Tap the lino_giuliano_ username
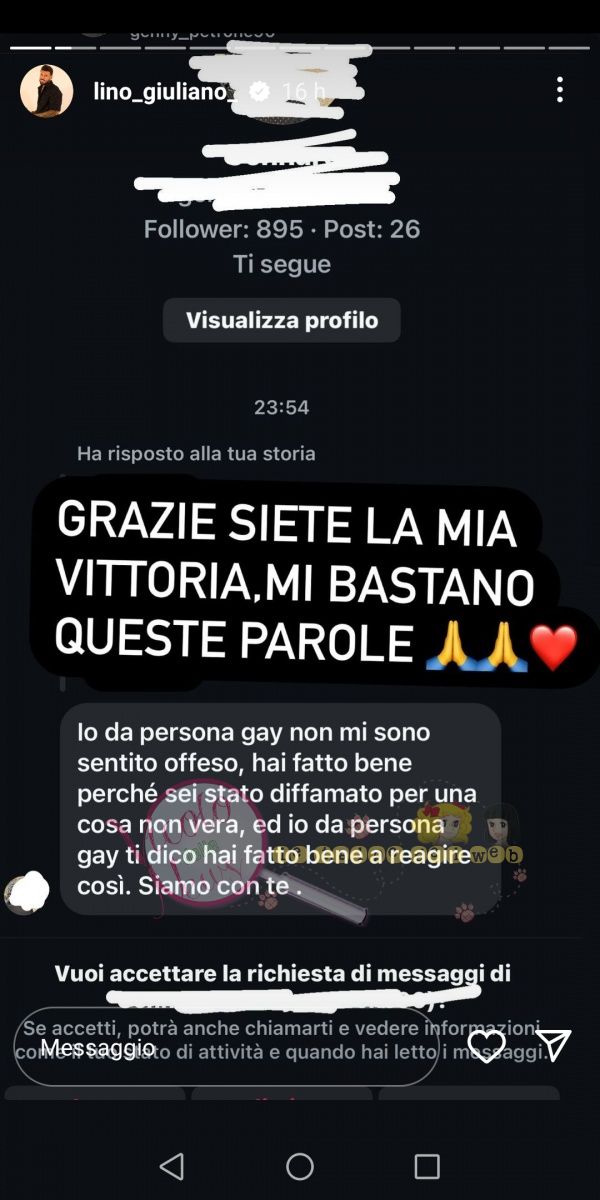This screenshot has width=600, height=1200. 163,92
